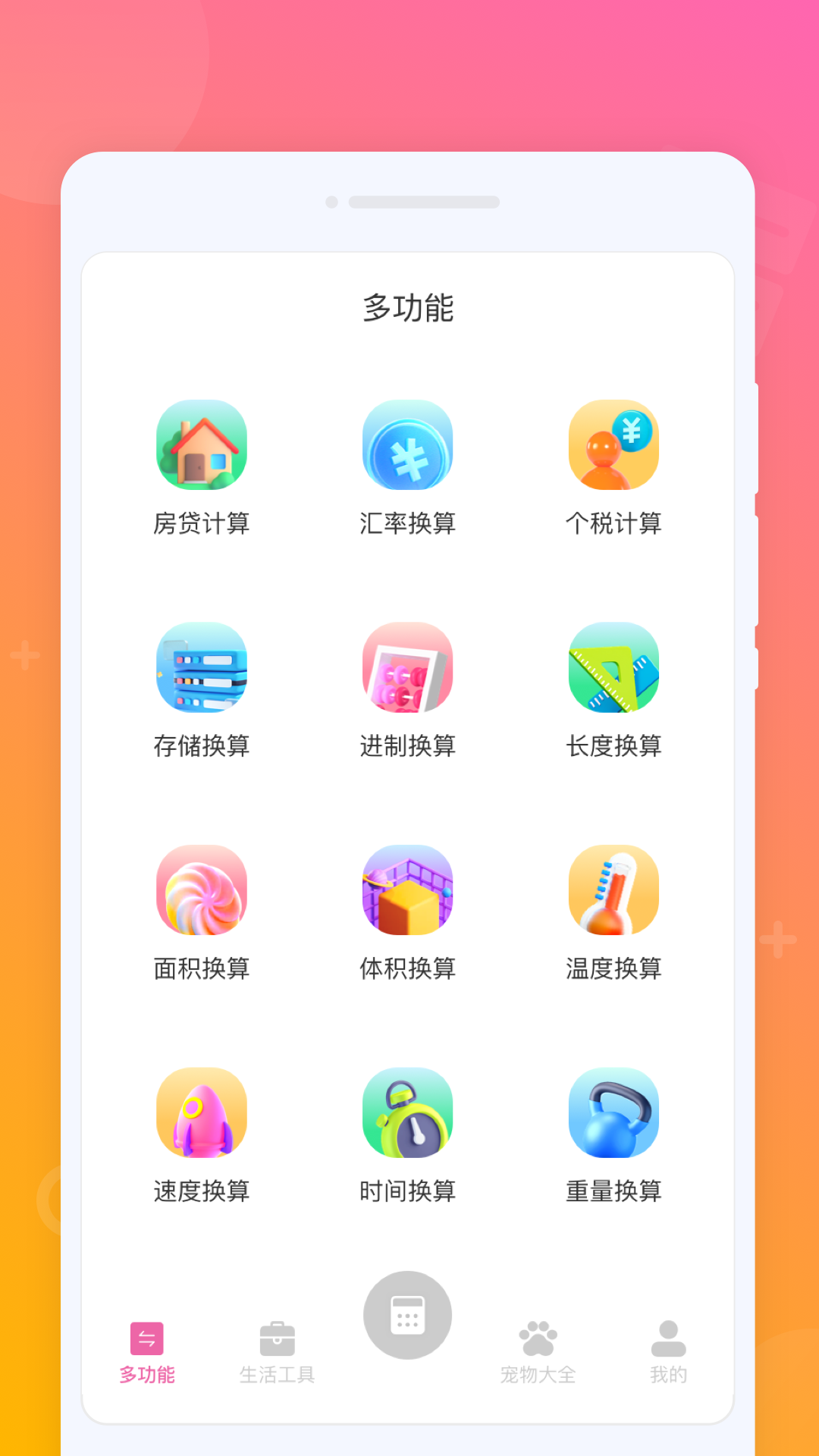The image size is (819, 1456).
Task: Open the 存储换算 storage conversion icon
Action: [x=202, y=668]
